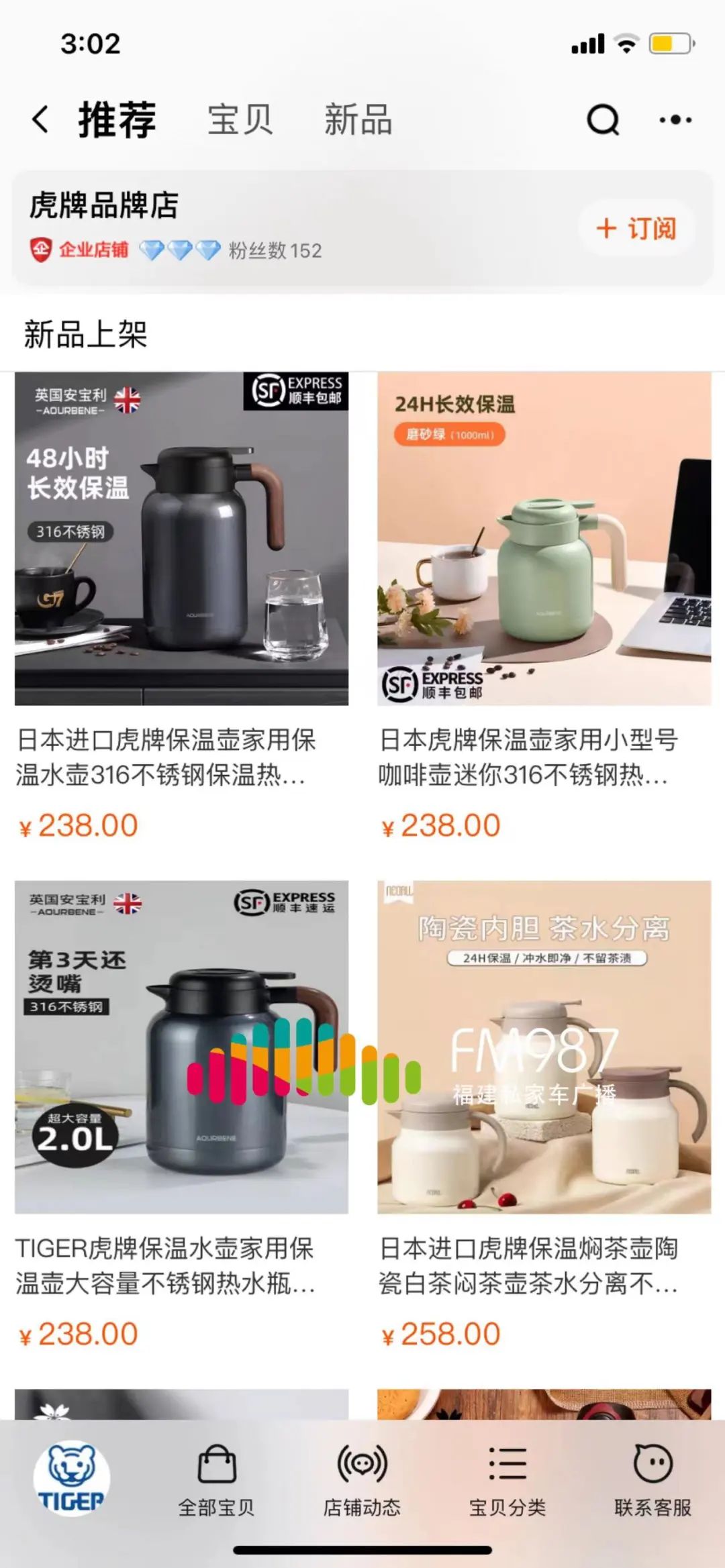Switch to the 宝贝 tab
725x1568 pixels.
pyautogui.click(x=240, y=119)
